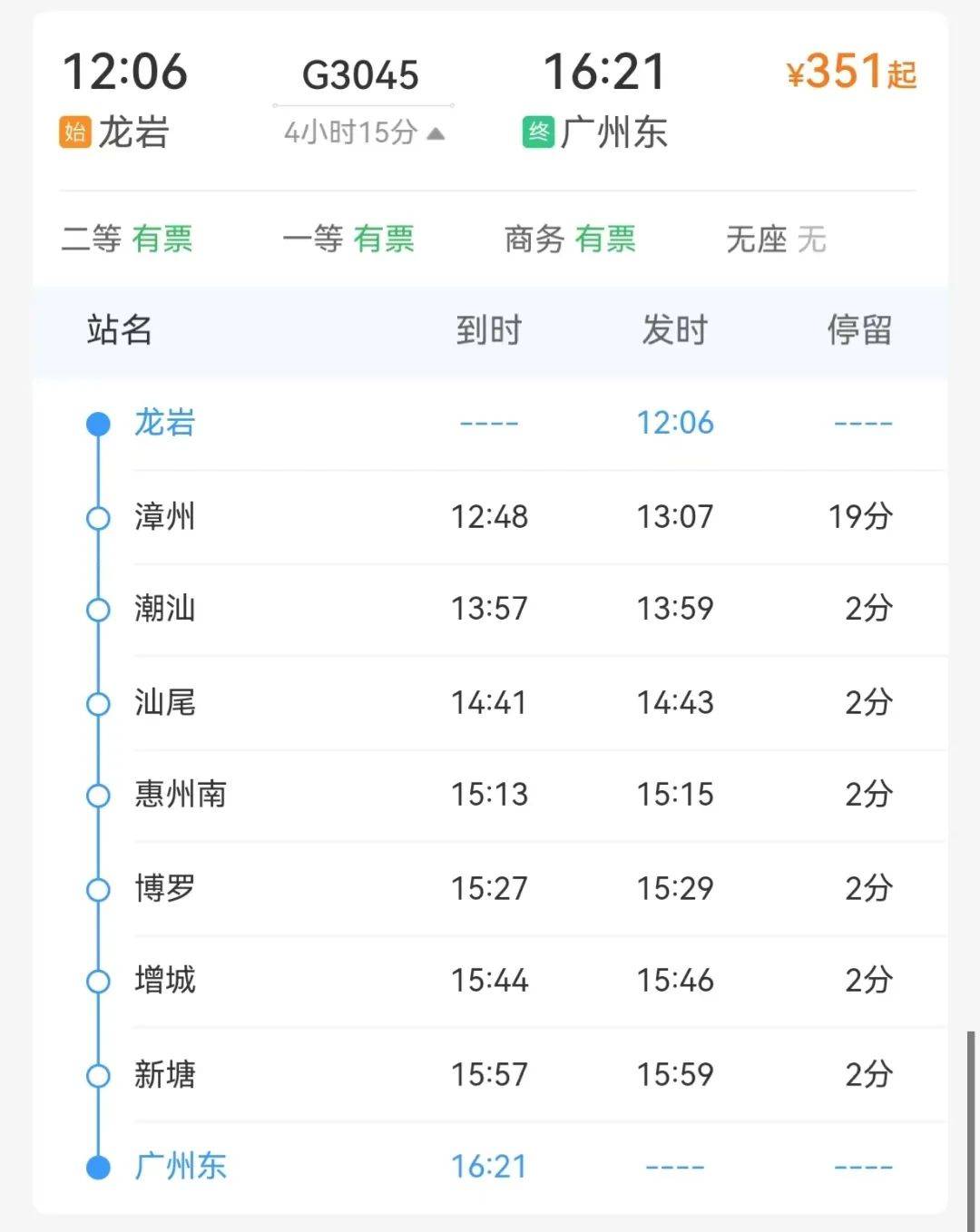Select the filled timeline dot beside 龙岩

97,423
